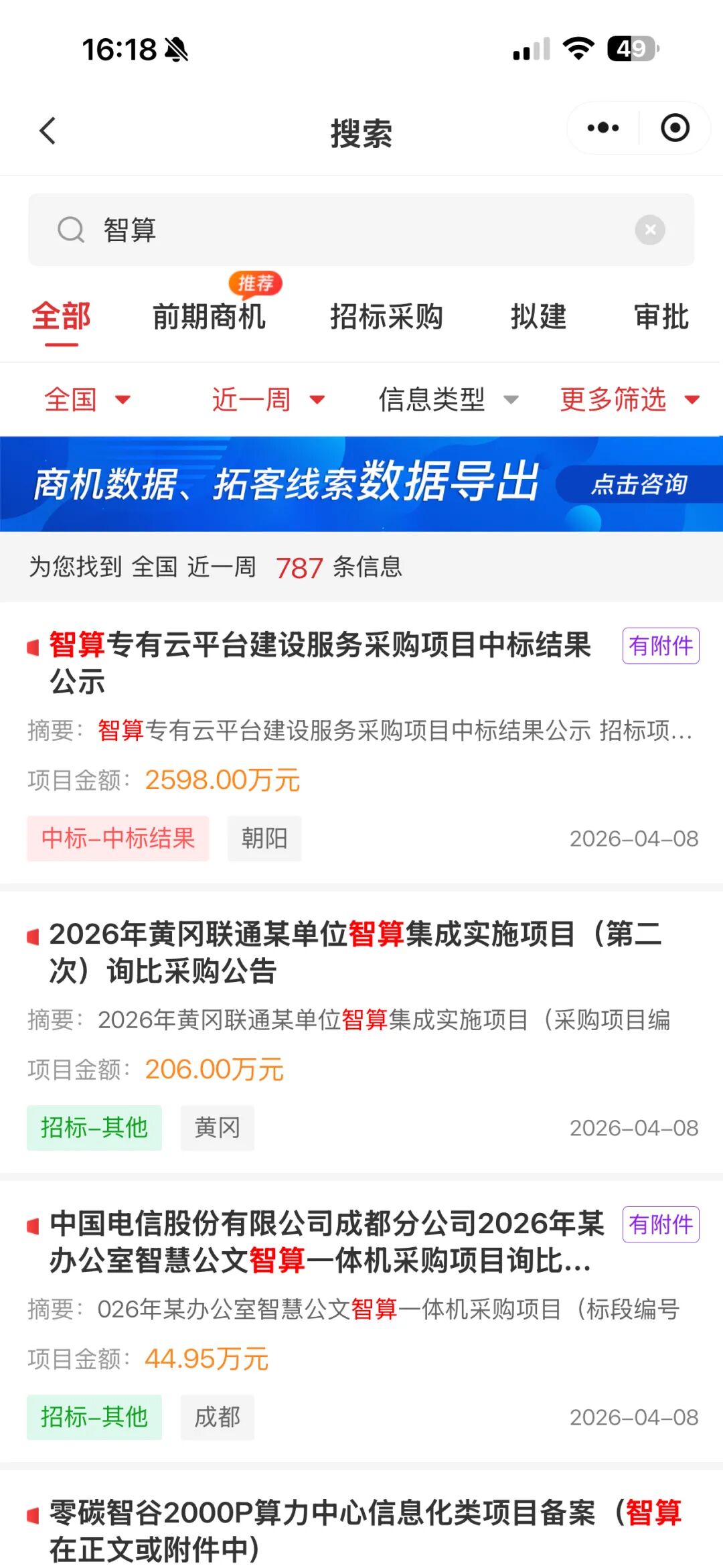Open the 零碳智谷2000P算力中心 result
723x1568 pixels.
point(365,1530)
